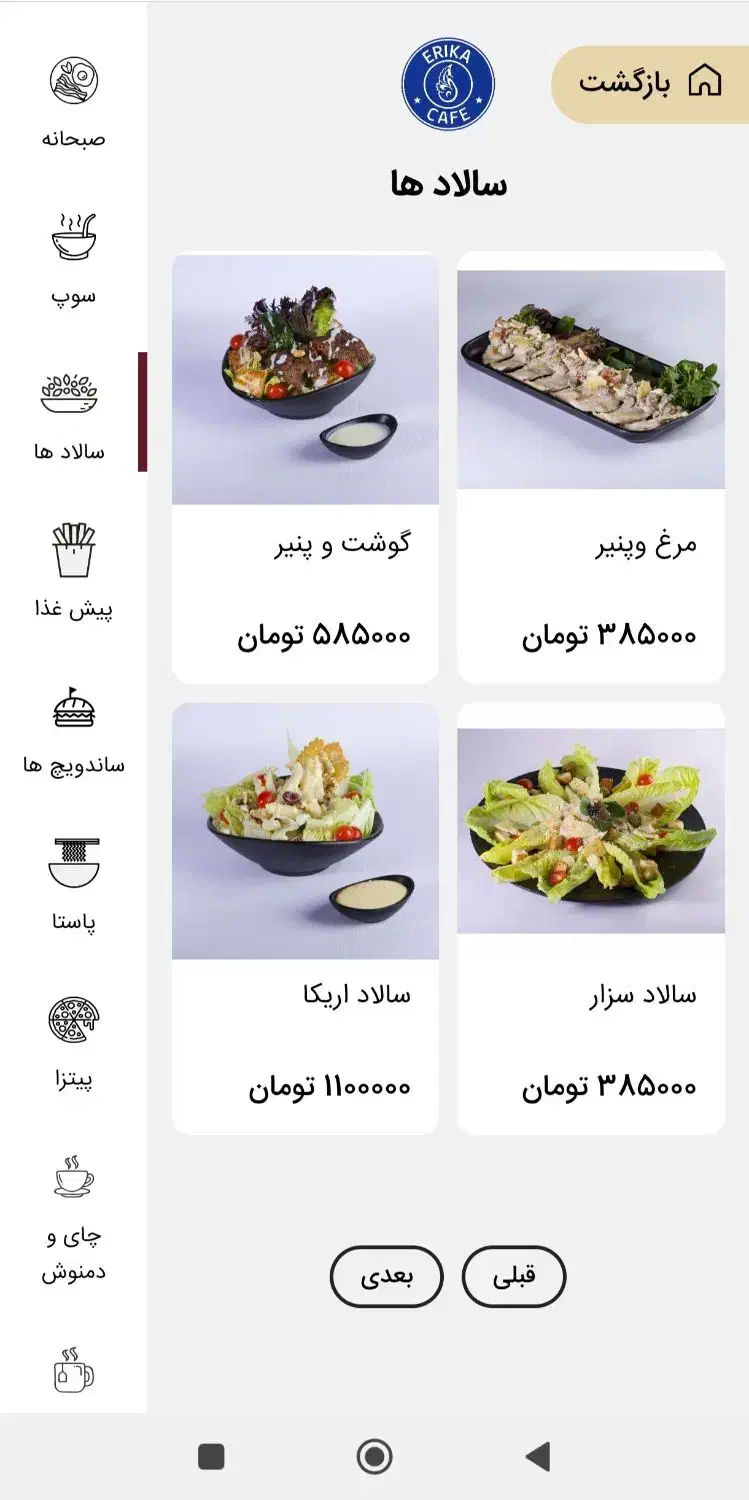This screenshot has width=749, height=1500.
Task: Tap the Android back navigation button
Action: [x=536, y=1456]
